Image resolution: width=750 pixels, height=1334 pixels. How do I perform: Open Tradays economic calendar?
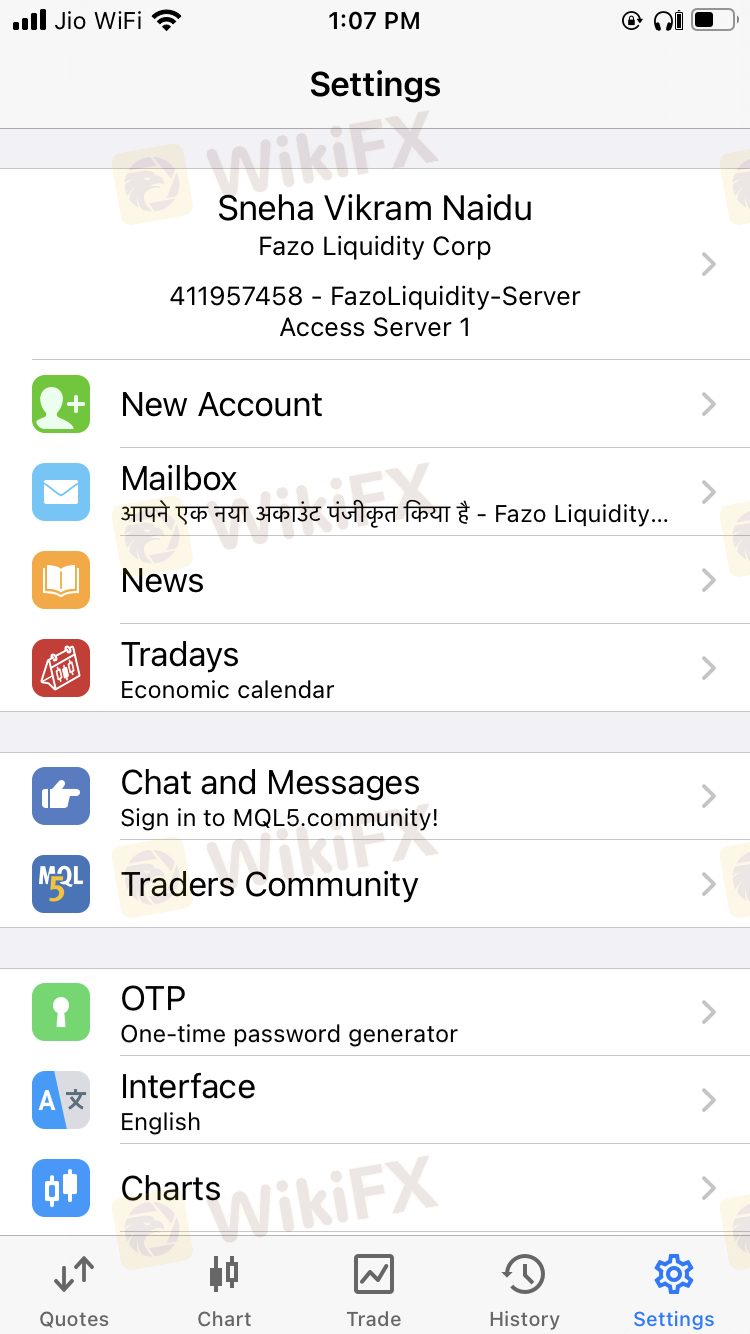point(375,668)
